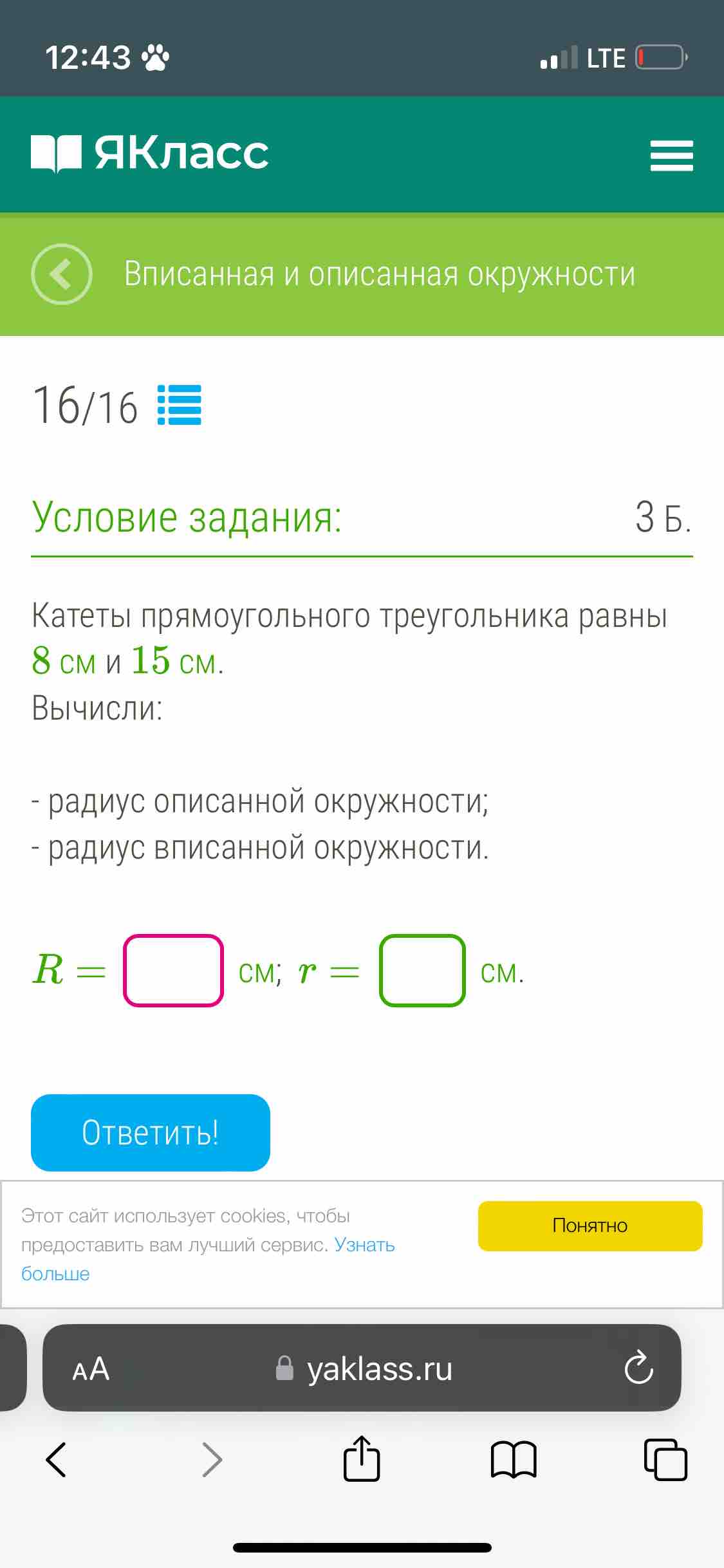Reload the page
Viewport: 724px width, 1568px height.
(x=638, y=1368)
